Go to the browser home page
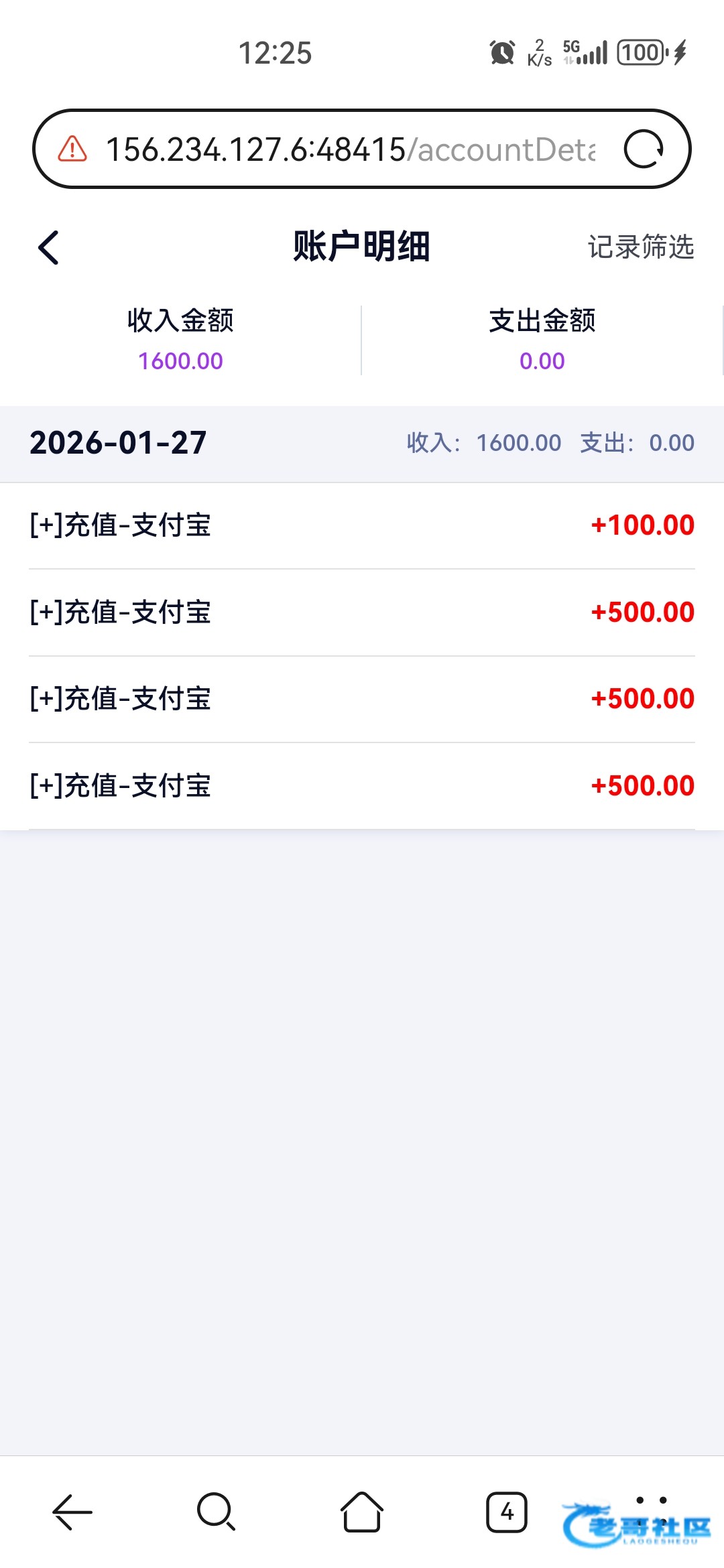Image resolution: width=724 pixels, height=1568 pixels. coord(362,1512)
